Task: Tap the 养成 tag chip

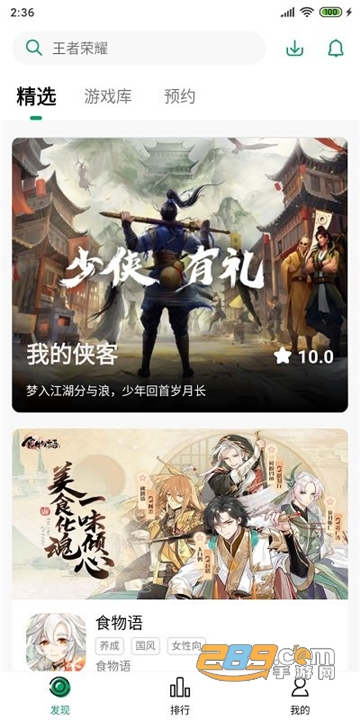Action: pyautogui.click(x=110, y=646)
